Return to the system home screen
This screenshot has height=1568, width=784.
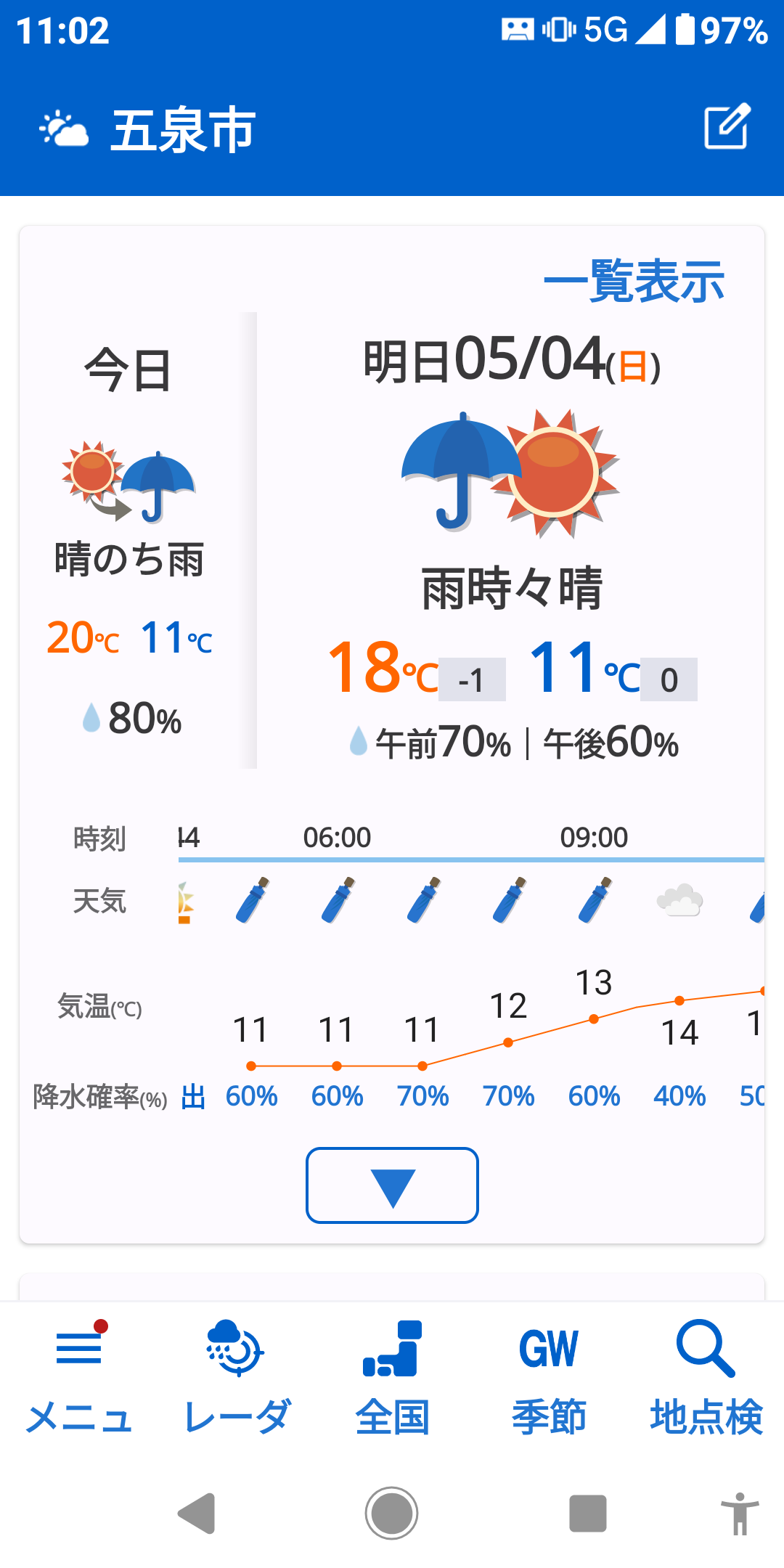(x=391, y=1514)
